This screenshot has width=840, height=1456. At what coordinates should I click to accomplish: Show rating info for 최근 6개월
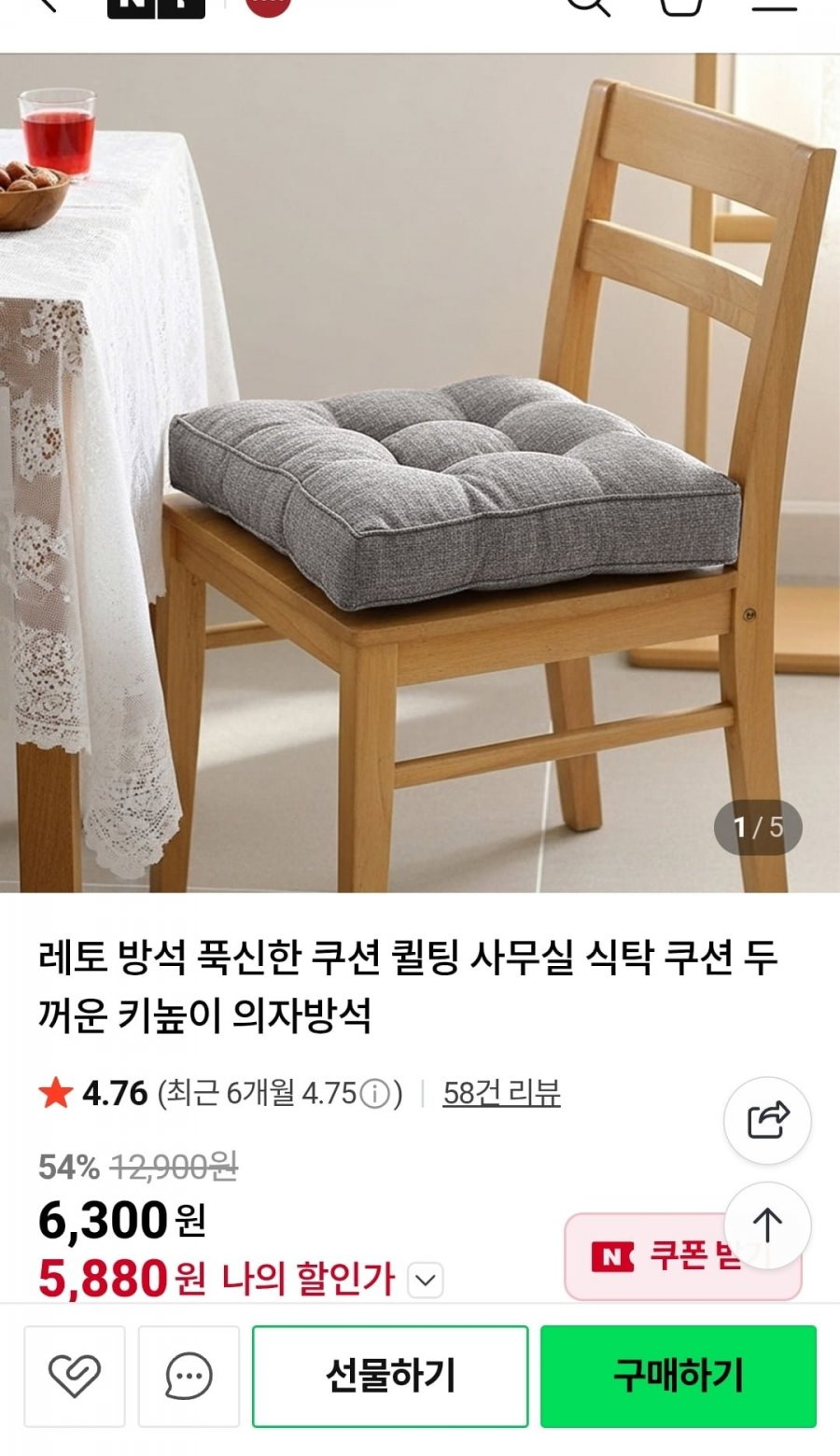[x=374, y=1093]
